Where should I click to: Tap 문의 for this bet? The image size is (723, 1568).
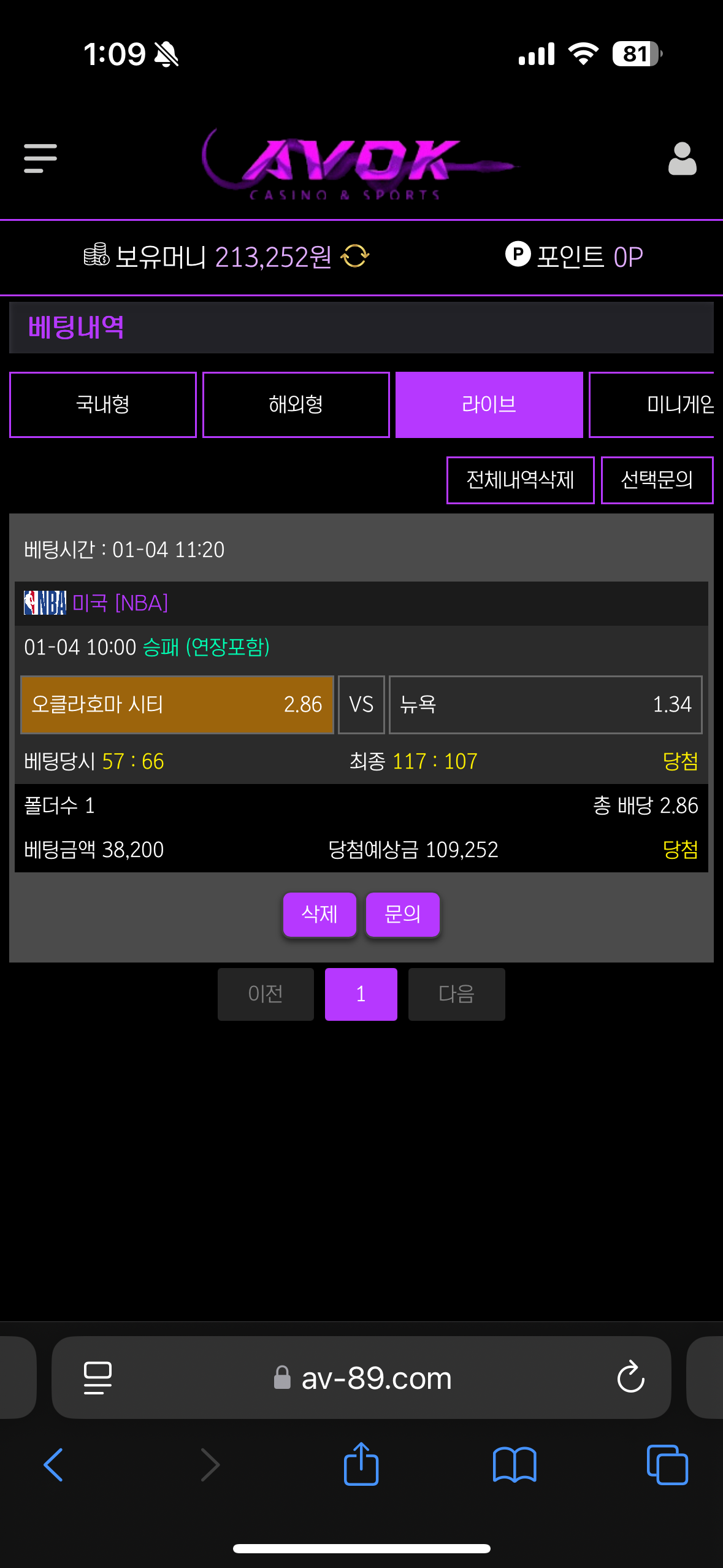pyautogui.click(x=402, y=915)
